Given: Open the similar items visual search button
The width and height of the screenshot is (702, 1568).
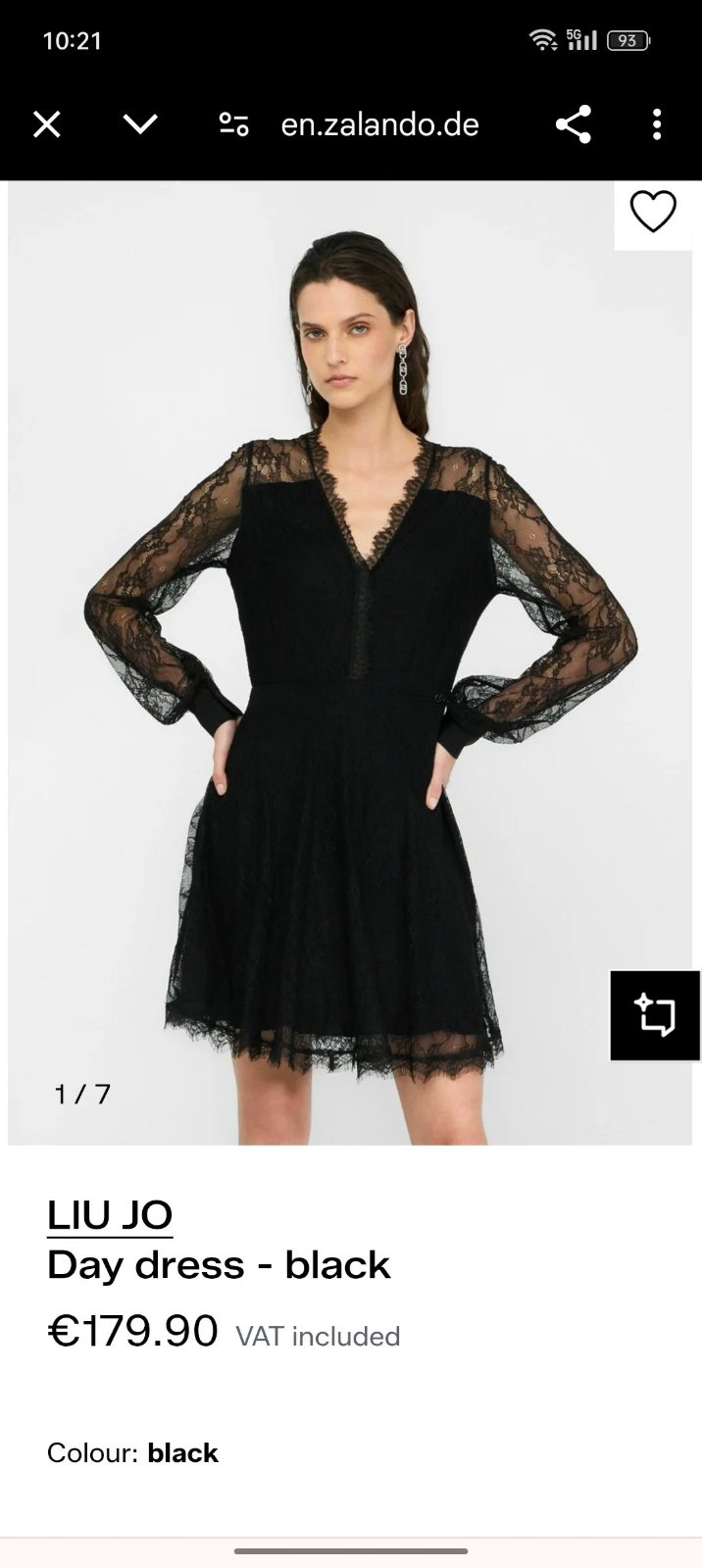Looking at the screenshot, I should click(655, 1015).
